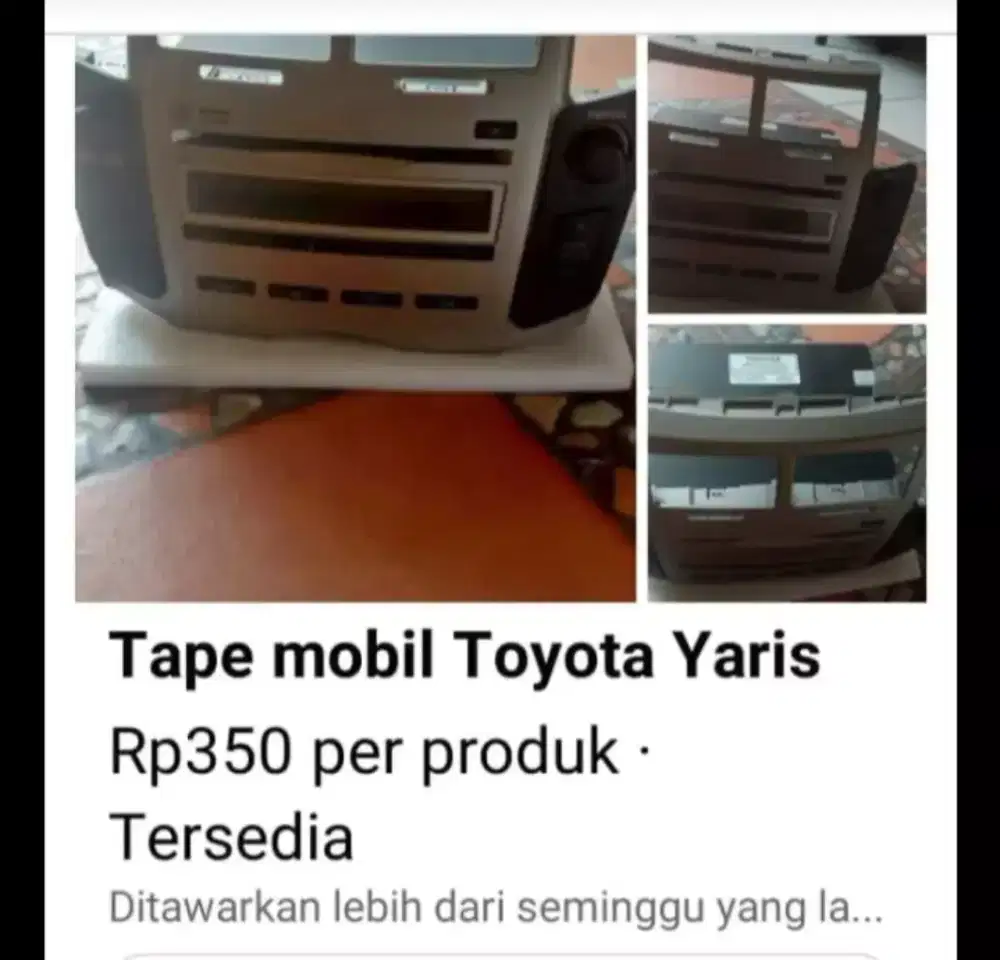Image resolution: width=1000 pixels, height=960 pixels.
Task: Open the large front photo of the car tape
Action: [x=355, y=318]
